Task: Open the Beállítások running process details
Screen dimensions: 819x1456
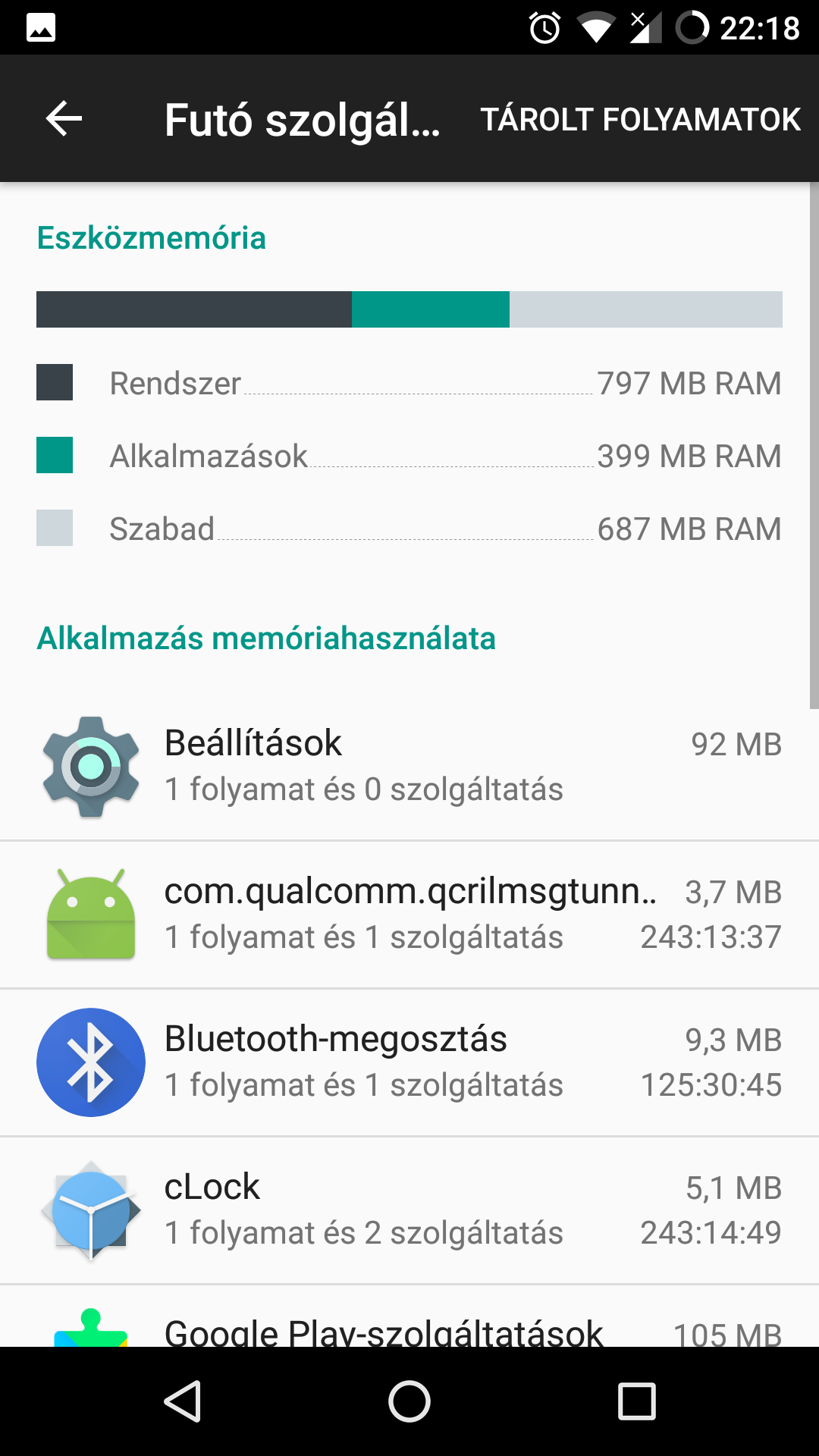Action: click(409, 767)
